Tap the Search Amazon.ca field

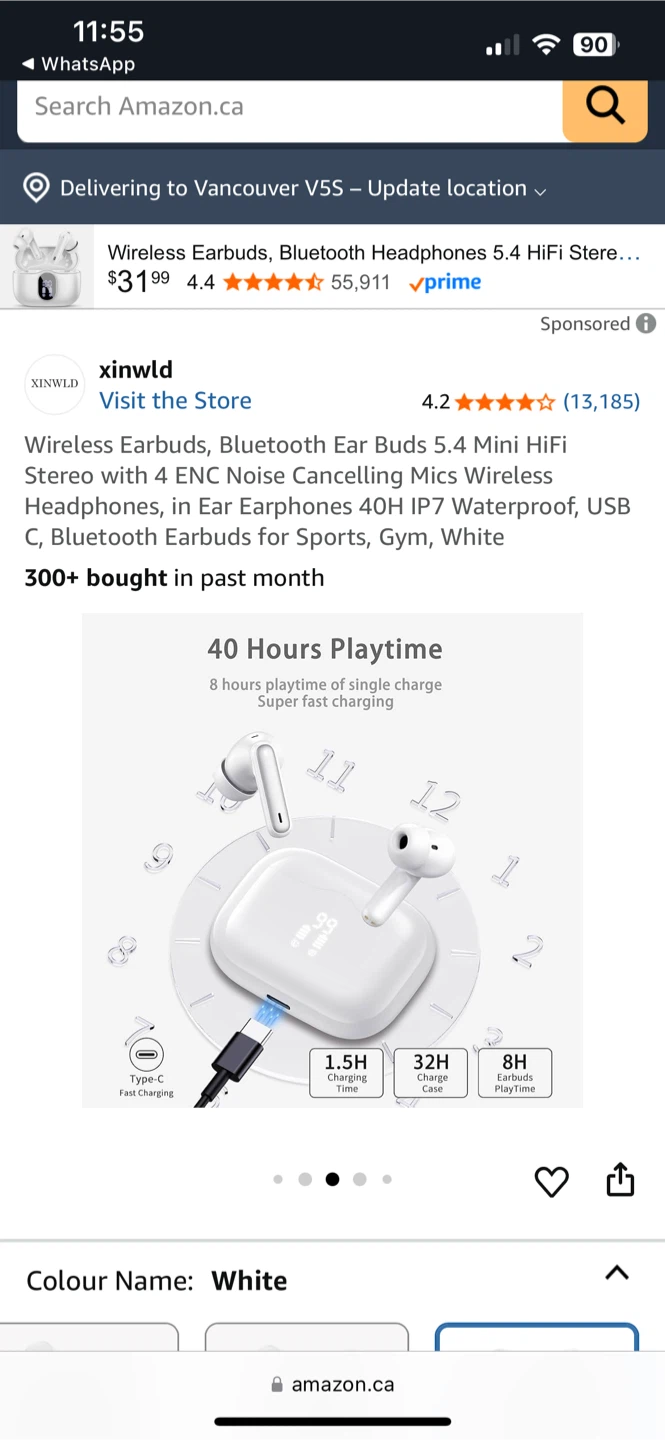click(x=290, y=107)
